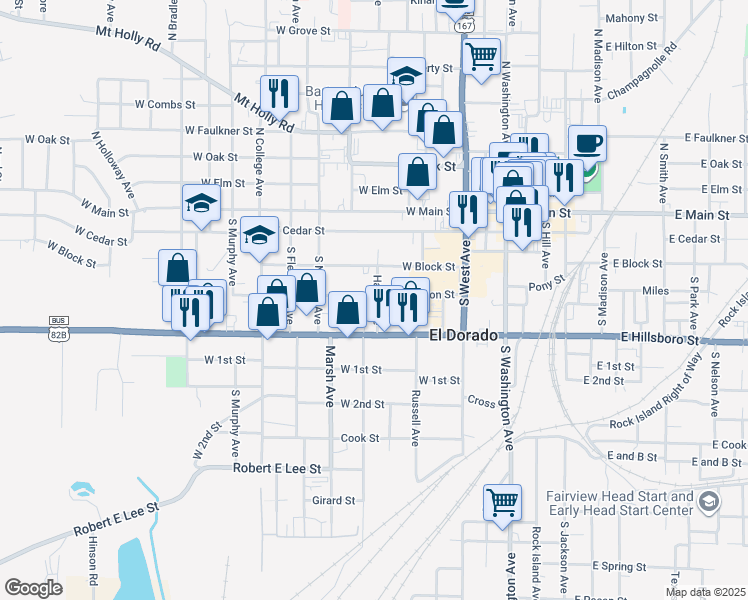
Task: Open the school marker beside W Main St
Action: [x=201, y=203]
